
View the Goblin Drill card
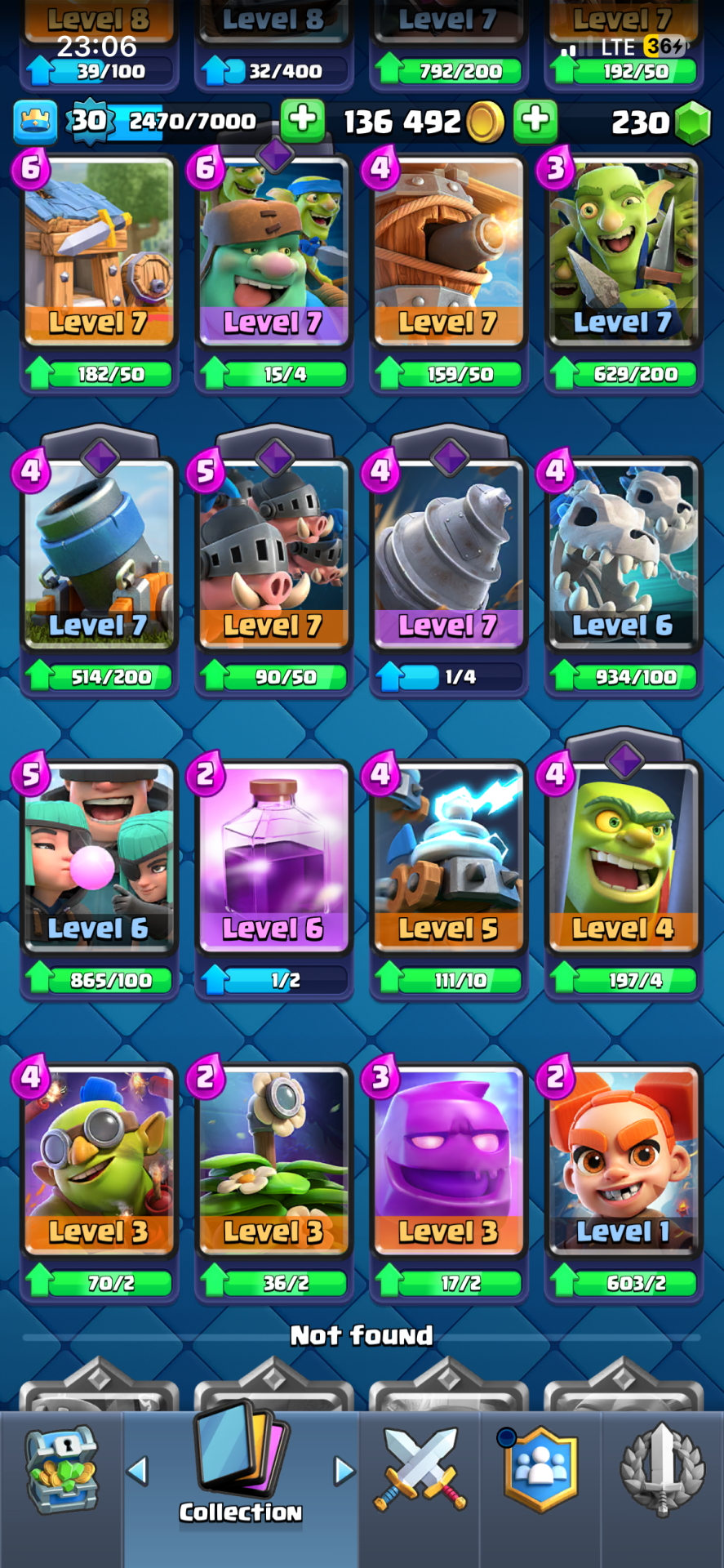click(447, 554)
